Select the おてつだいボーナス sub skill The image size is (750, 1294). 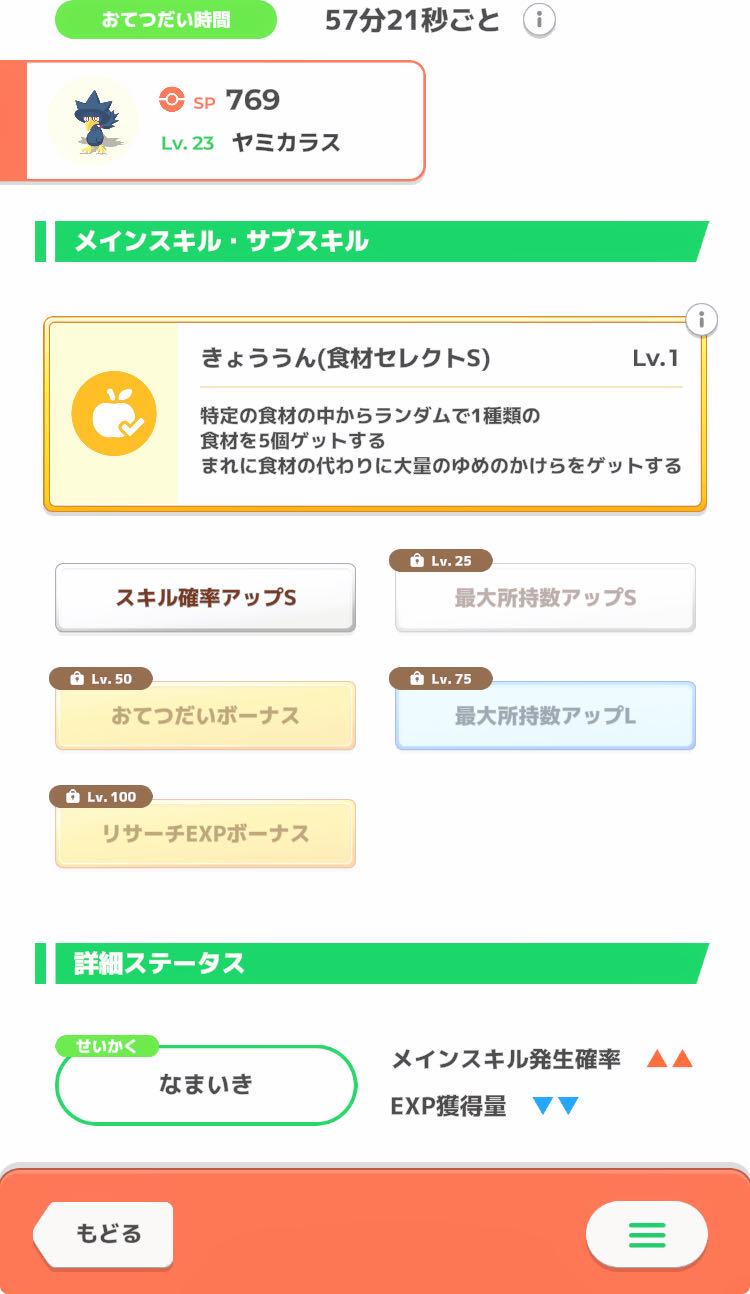coord(205,716)
